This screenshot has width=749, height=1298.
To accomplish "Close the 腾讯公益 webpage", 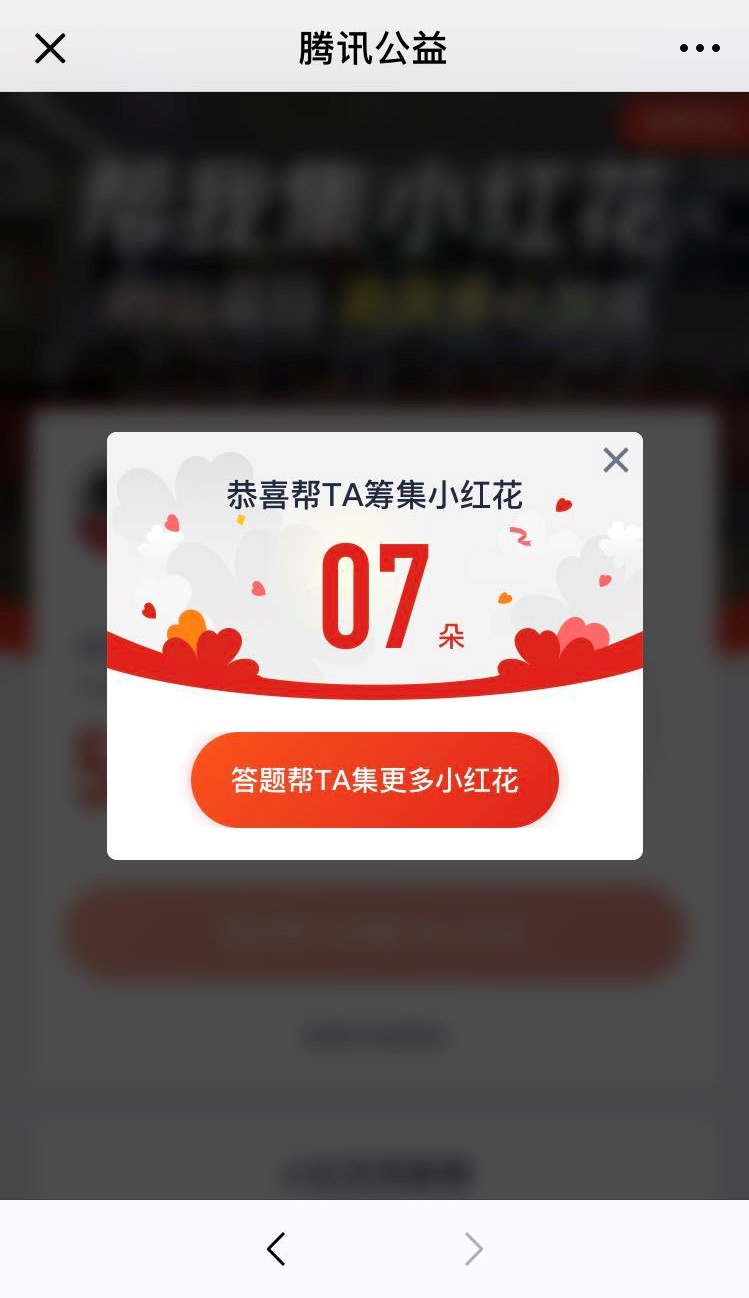I will [x=50, y=48].
